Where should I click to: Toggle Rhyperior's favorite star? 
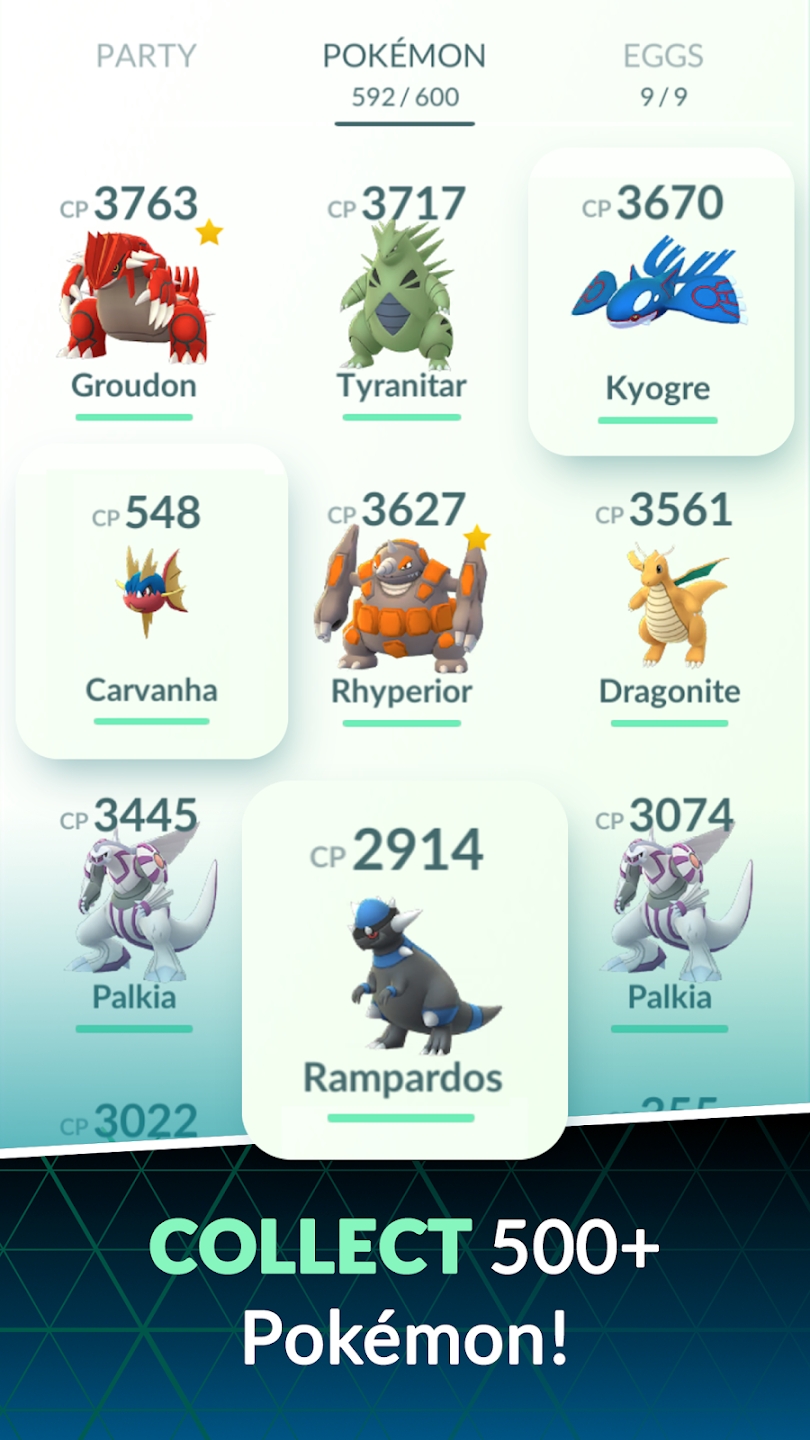click(x=478, y=538)
